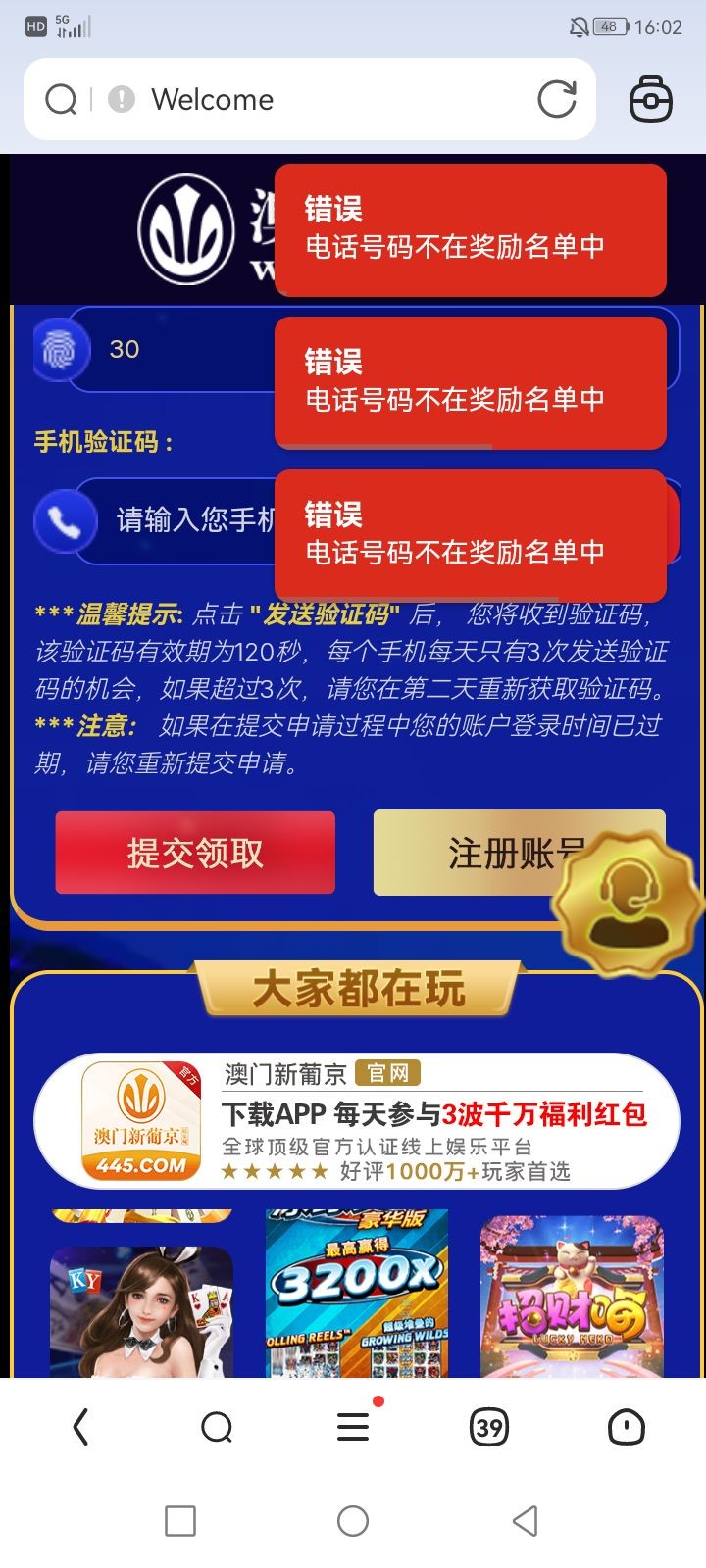The image size is (706, 1568).
Task: Open the 招财喵 Lucky Neko game
Action: [572, 1298]
